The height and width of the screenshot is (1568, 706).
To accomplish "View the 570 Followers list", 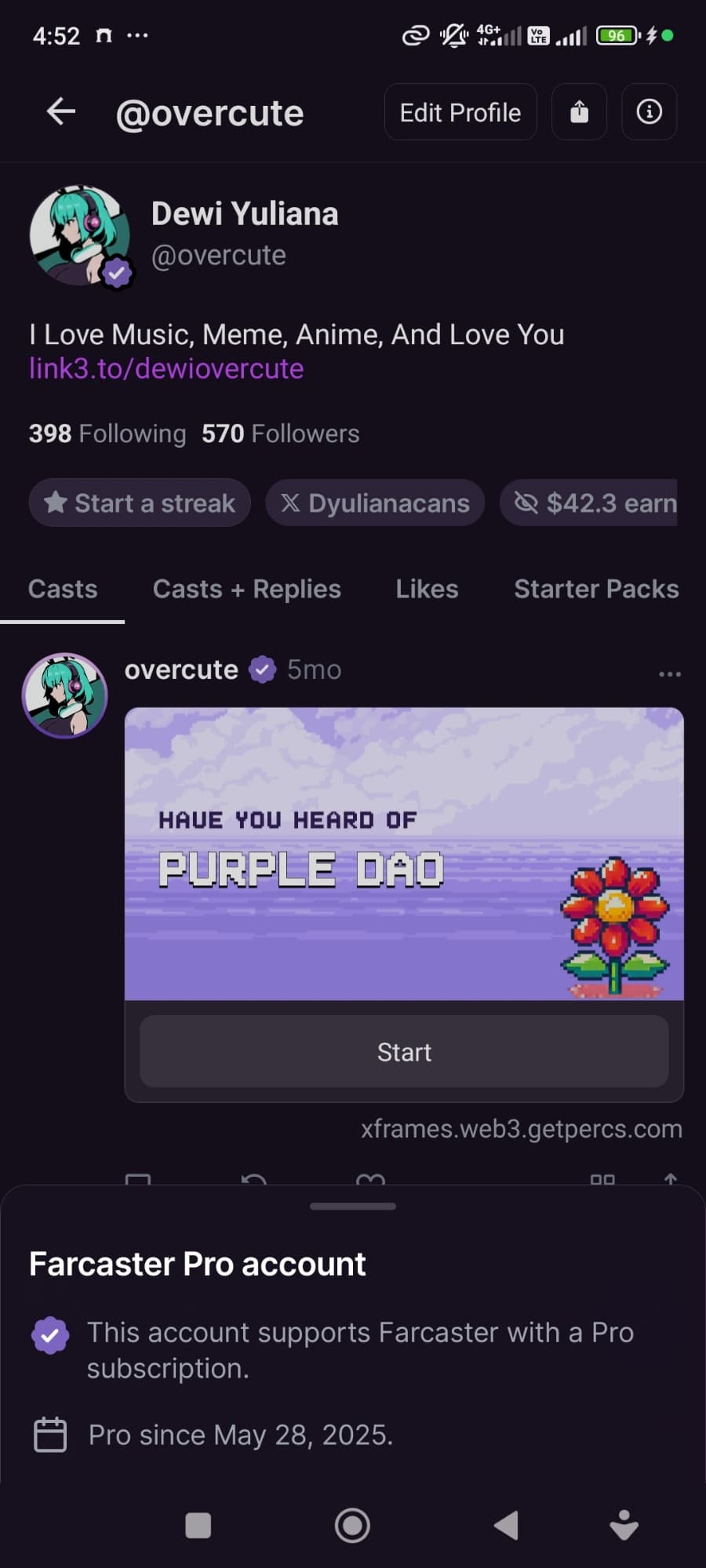I will [x=280, y=434].
